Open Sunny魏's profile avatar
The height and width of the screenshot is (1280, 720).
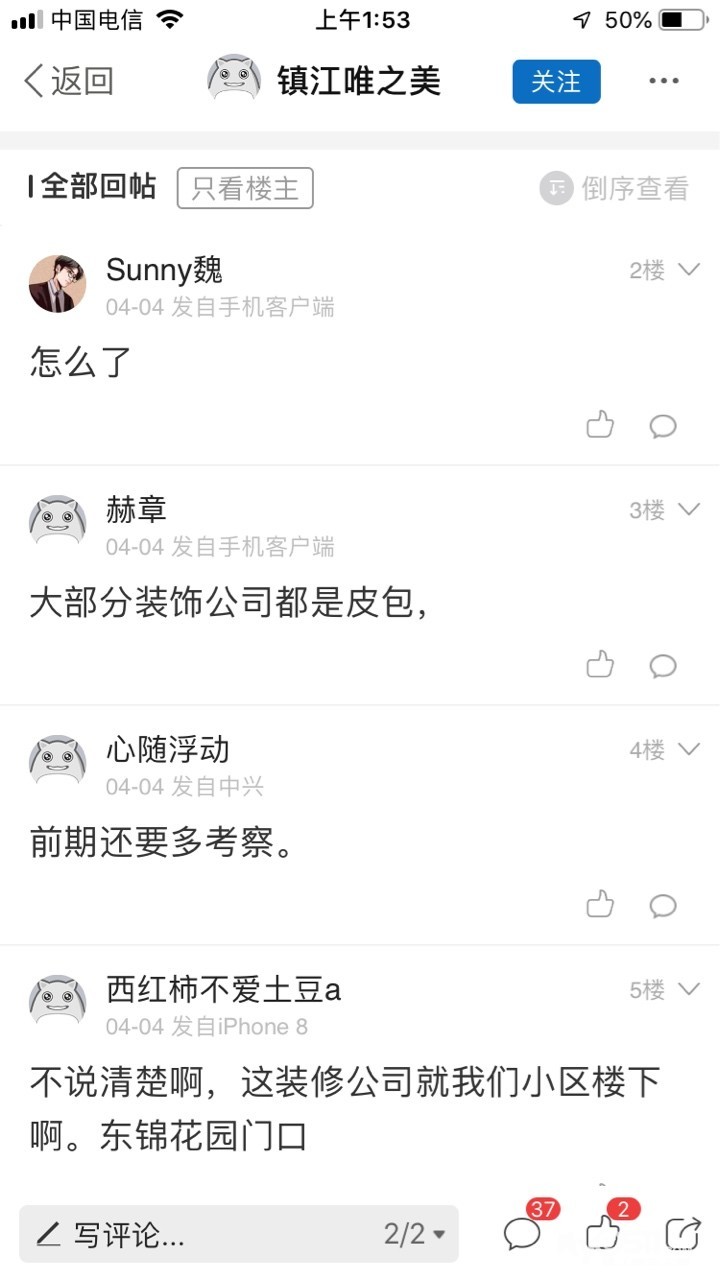tap(57, 283)
